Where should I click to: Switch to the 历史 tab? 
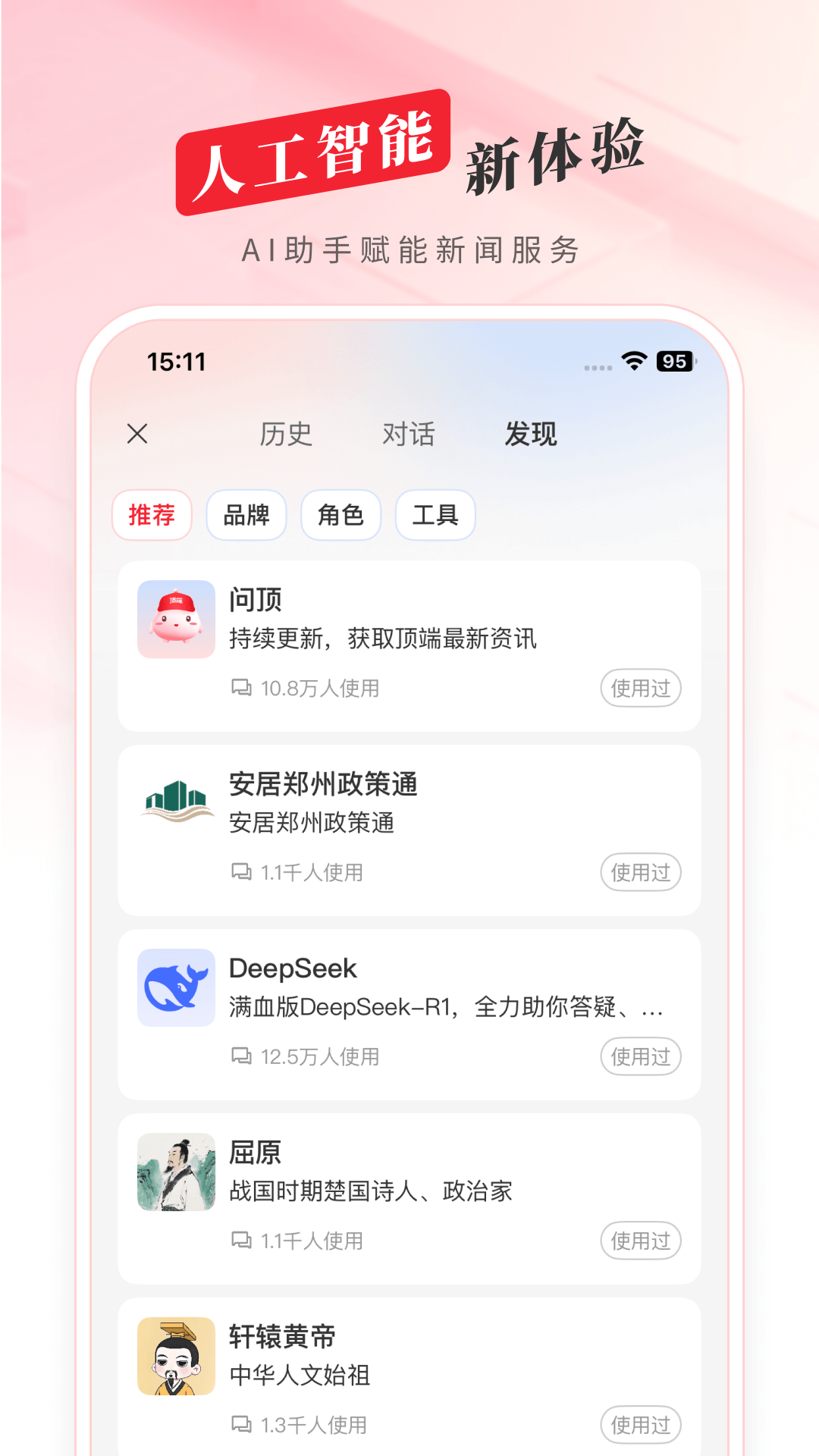[286, 434]
